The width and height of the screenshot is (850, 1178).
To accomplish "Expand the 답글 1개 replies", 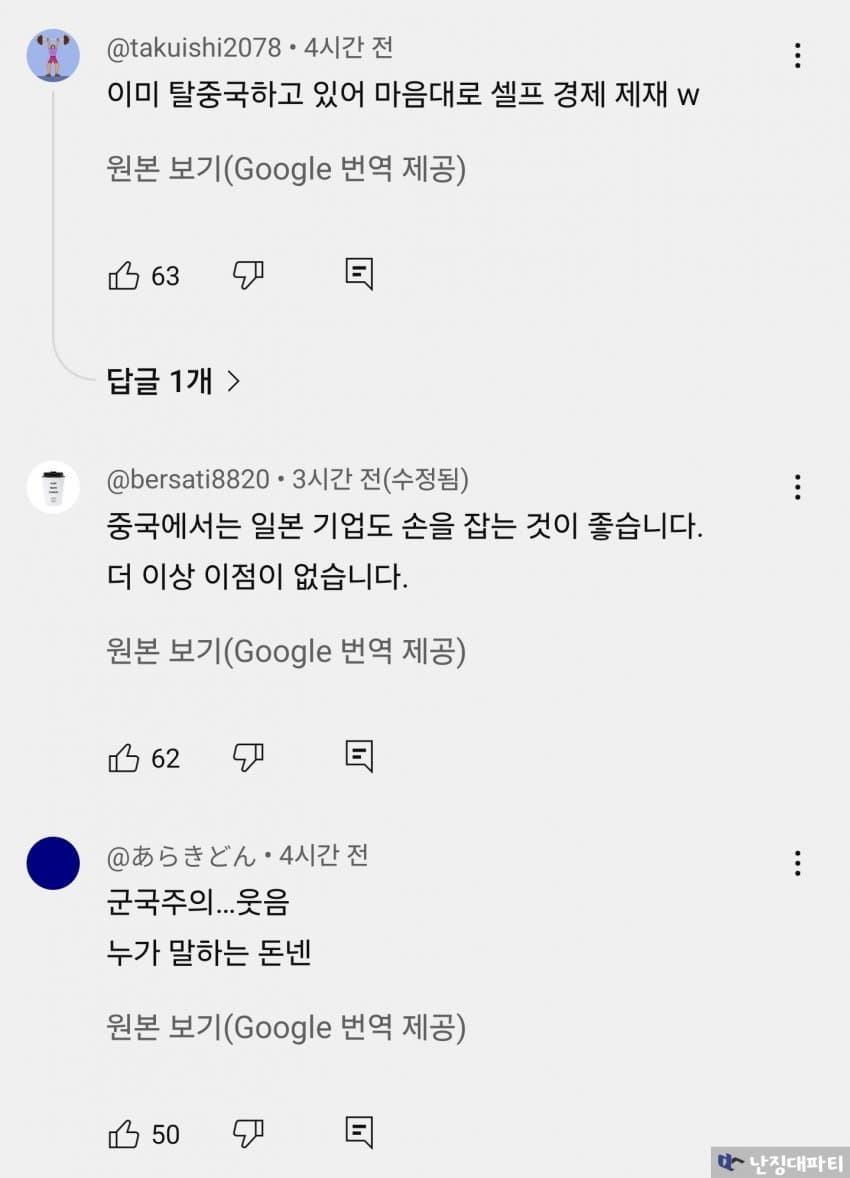I will click(174, 381).
